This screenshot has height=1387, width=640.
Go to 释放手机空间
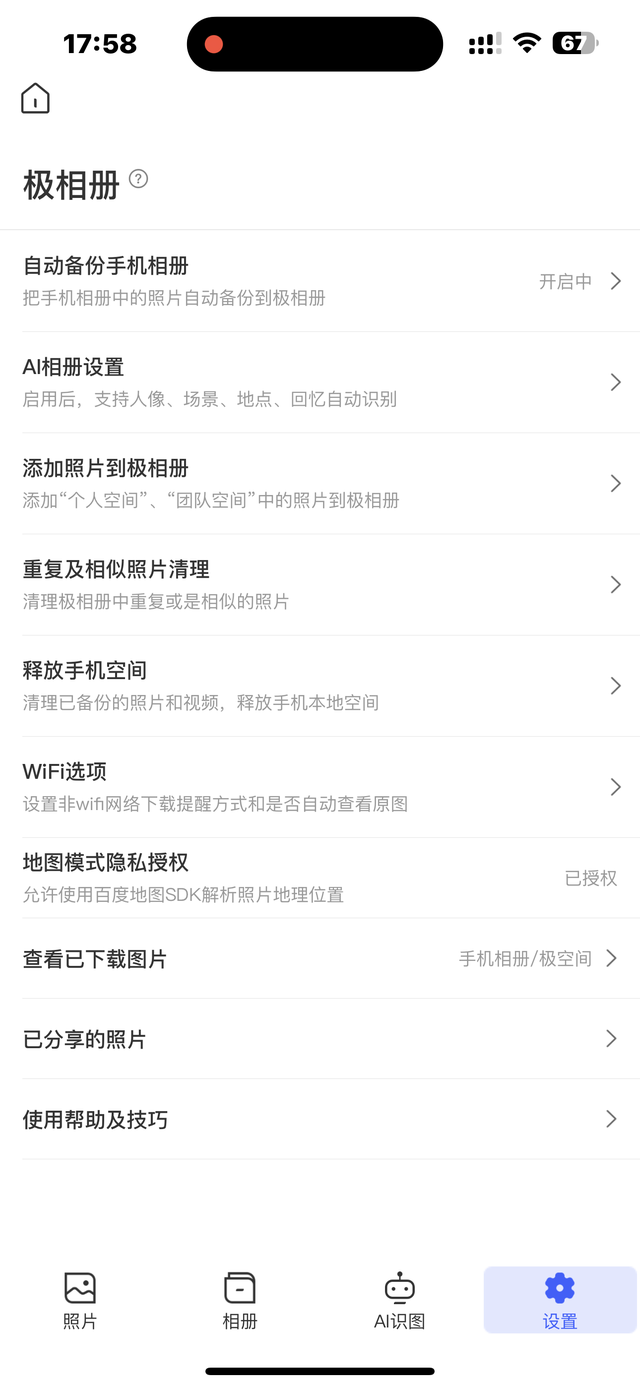(320, 685)
